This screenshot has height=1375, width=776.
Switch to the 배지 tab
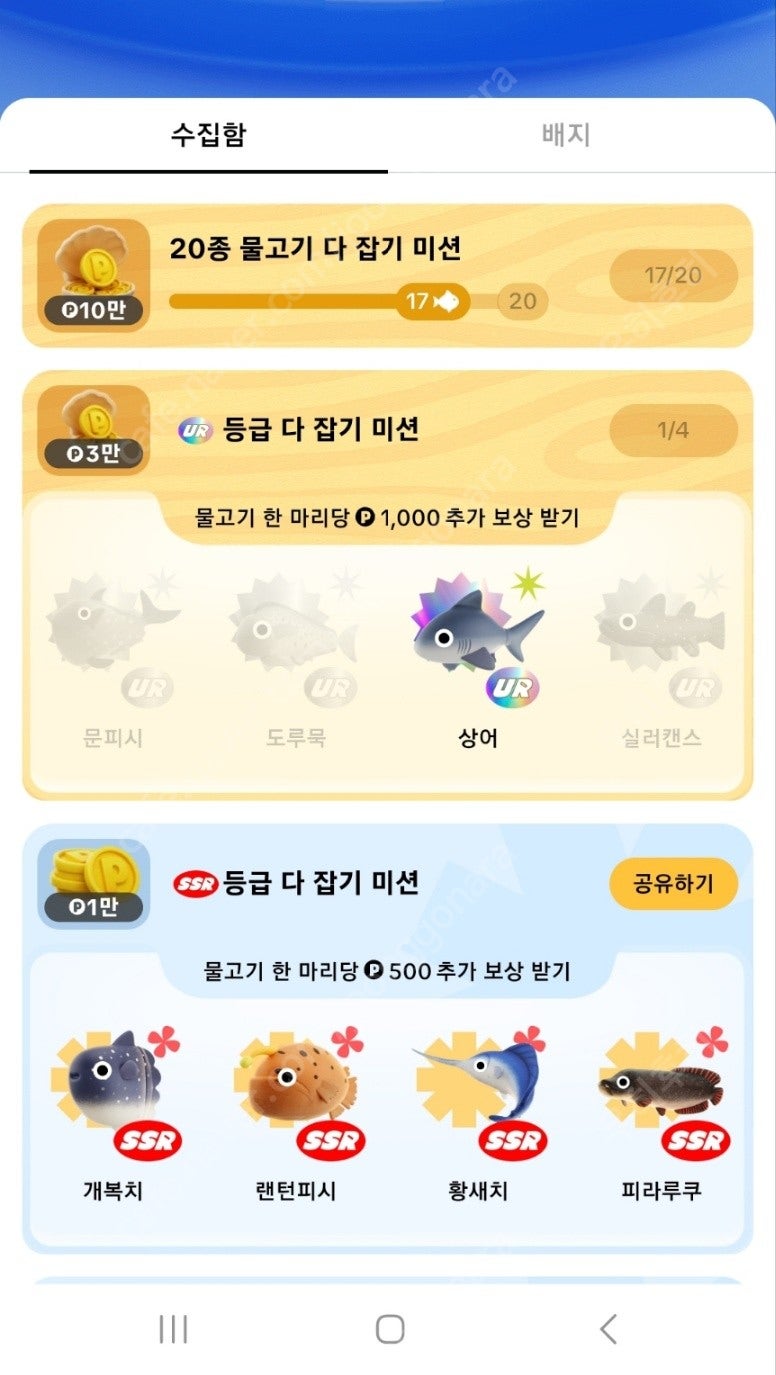tap(566, 135)
